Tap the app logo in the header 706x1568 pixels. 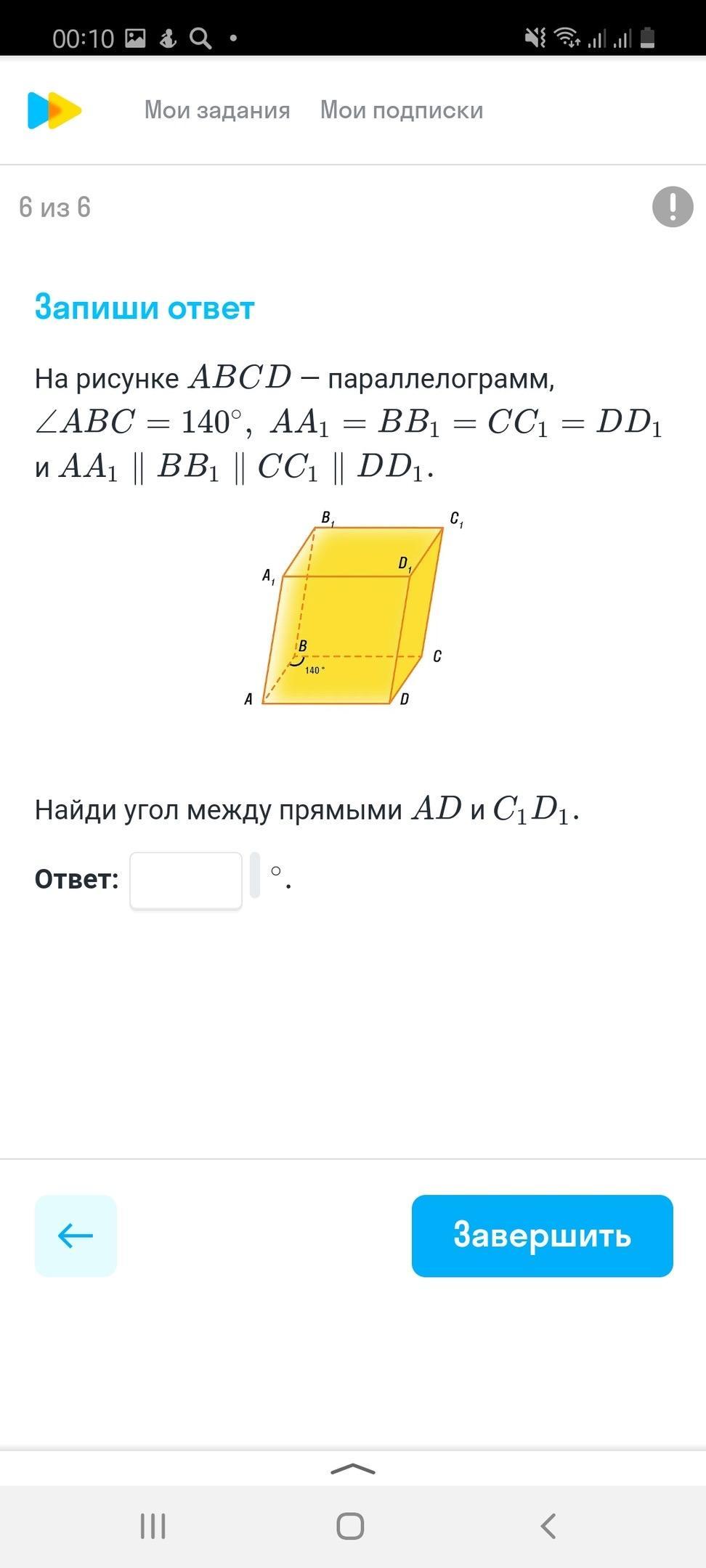[x=54, y=110]
